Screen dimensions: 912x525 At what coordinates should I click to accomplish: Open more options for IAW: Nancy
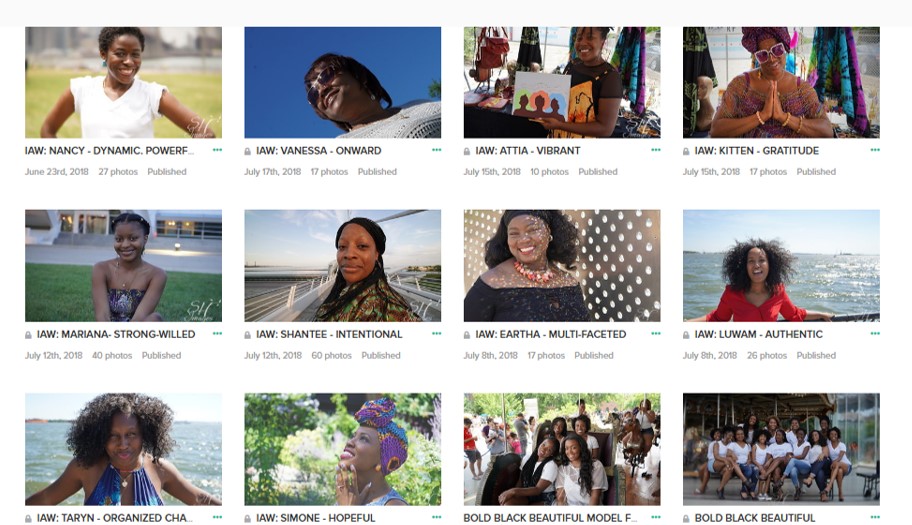pos(217,150)
